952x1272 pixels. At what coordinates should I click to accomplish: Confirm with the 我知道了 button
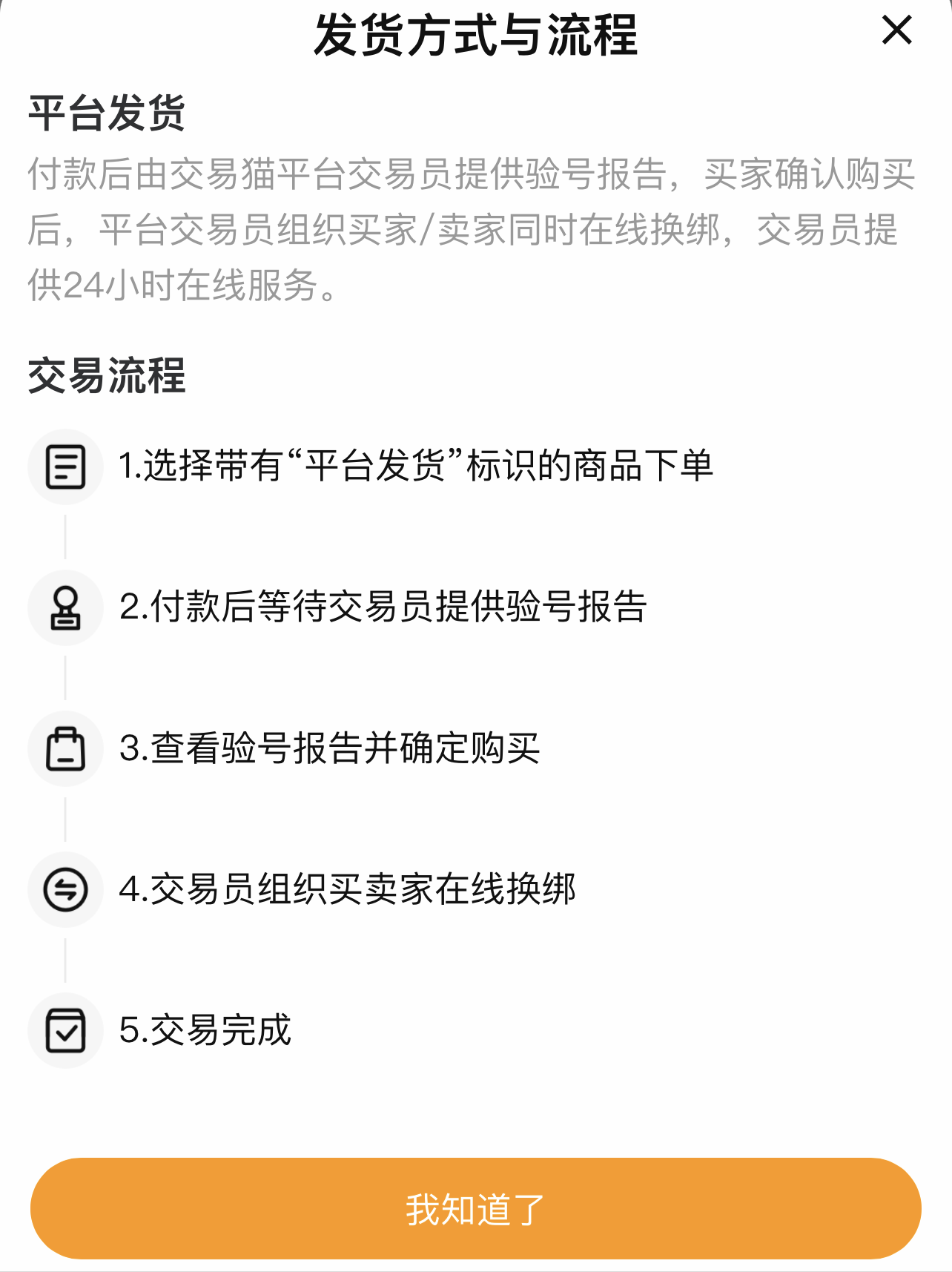[475, 1208]
